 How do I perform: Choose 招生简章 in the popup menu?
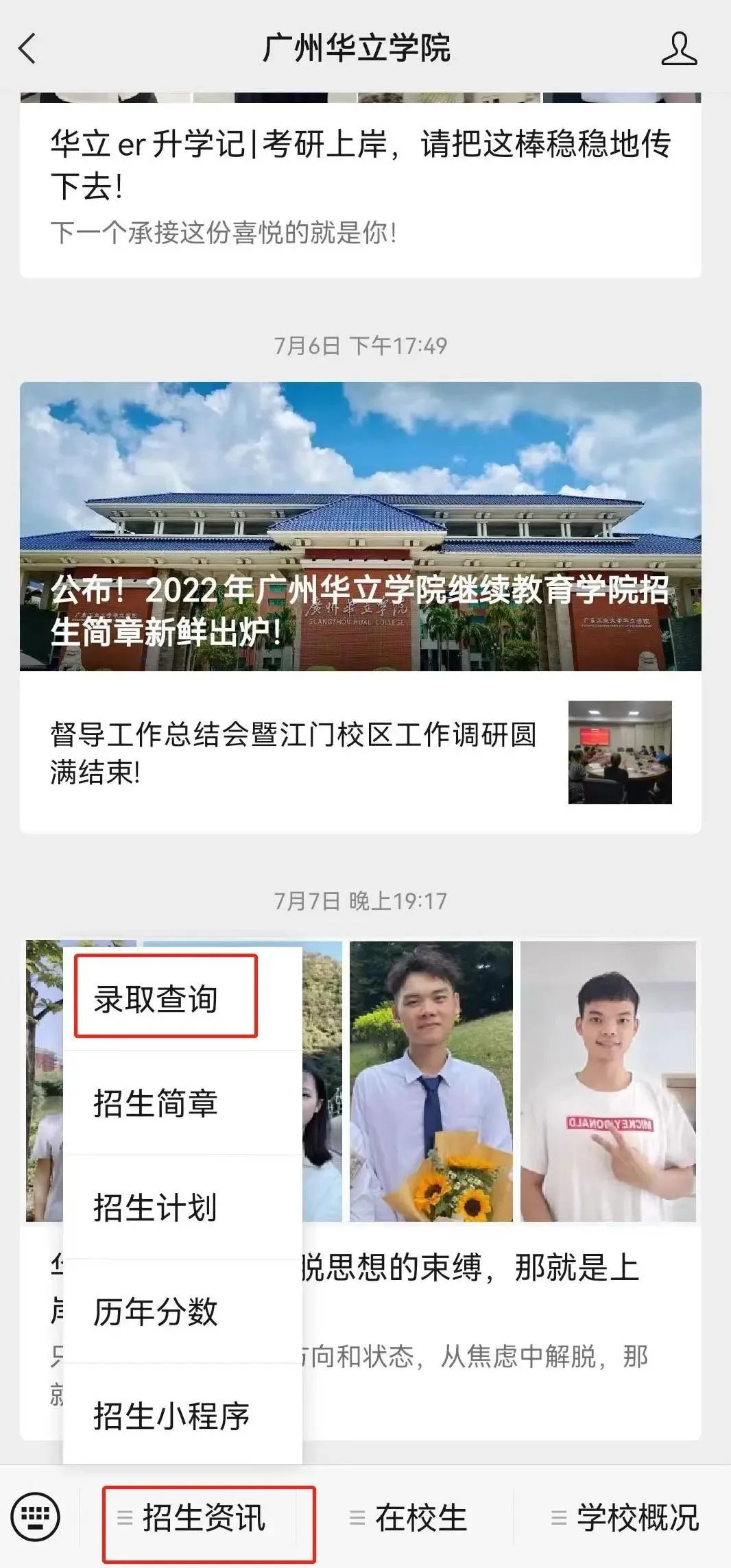[156, 1103]
